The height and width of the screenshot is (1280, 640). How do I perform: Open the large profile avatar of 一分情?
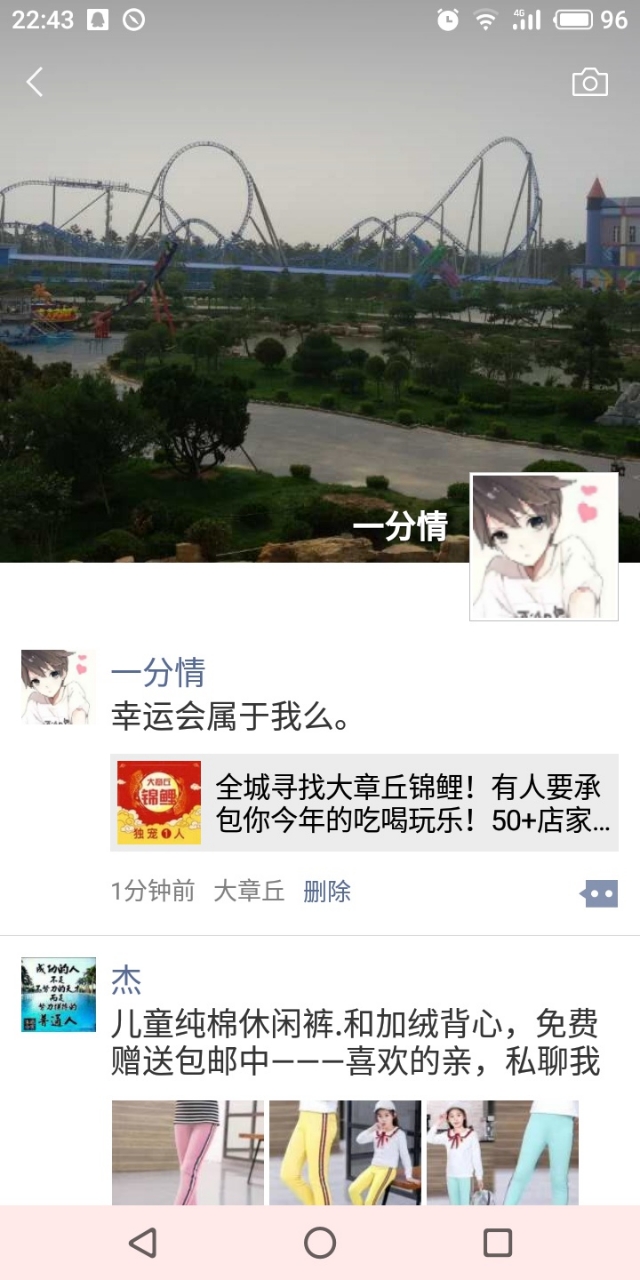pos(544,547)
